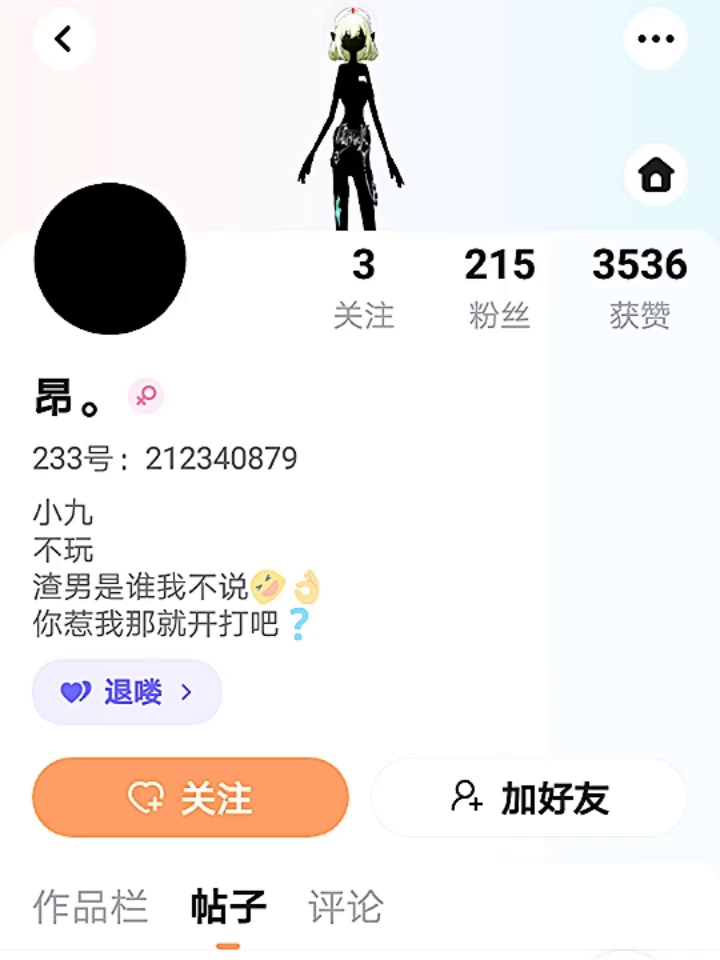The height and width of the screenshot is (960, 720).
Task: Switch to the 作品栏 tab
Action: 90,907
